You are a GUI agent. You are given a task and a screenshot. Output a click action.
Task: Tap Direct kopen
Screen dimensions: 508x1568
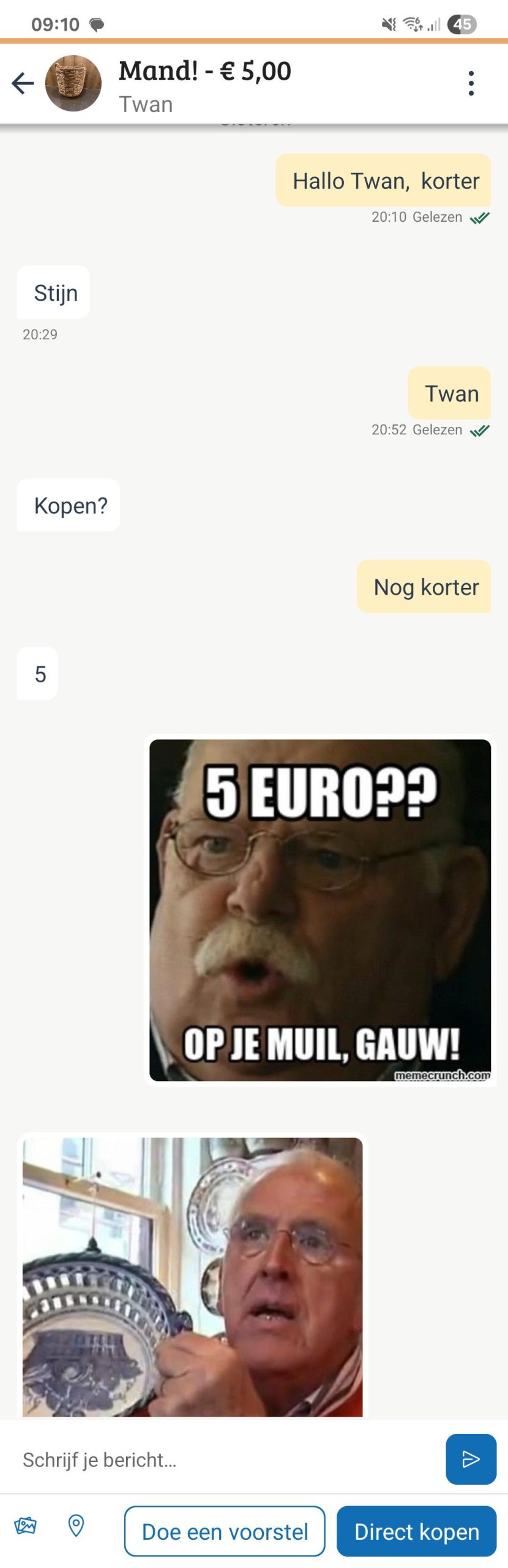click(x=416, y=1531)
